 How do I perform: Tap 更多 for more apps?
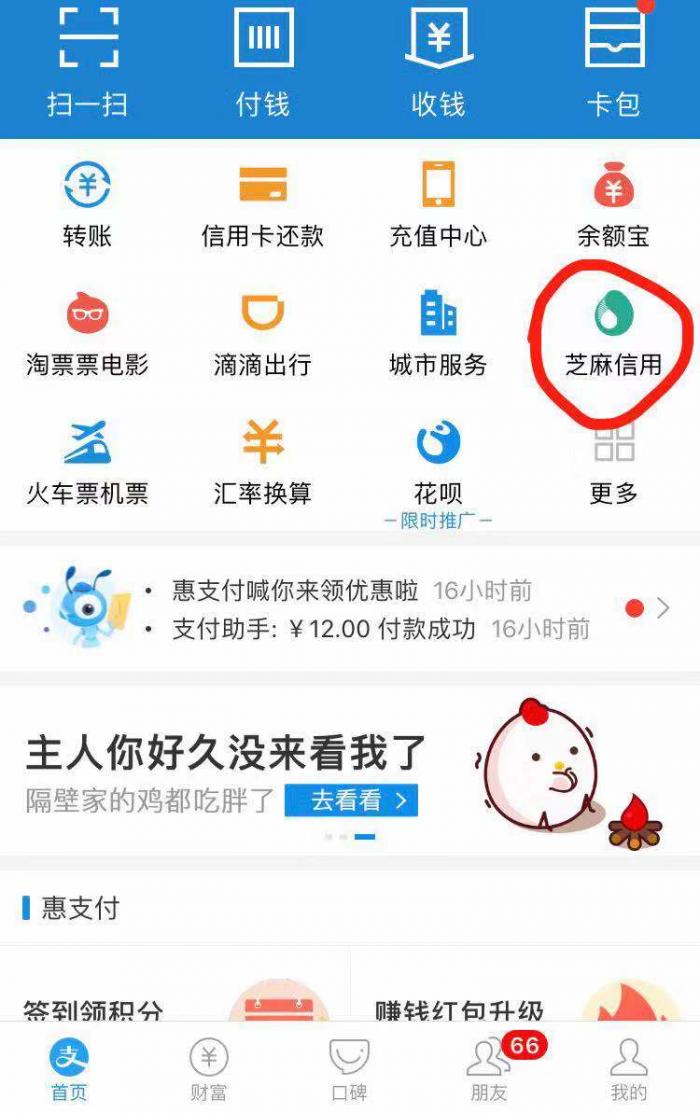click(613, 462)
